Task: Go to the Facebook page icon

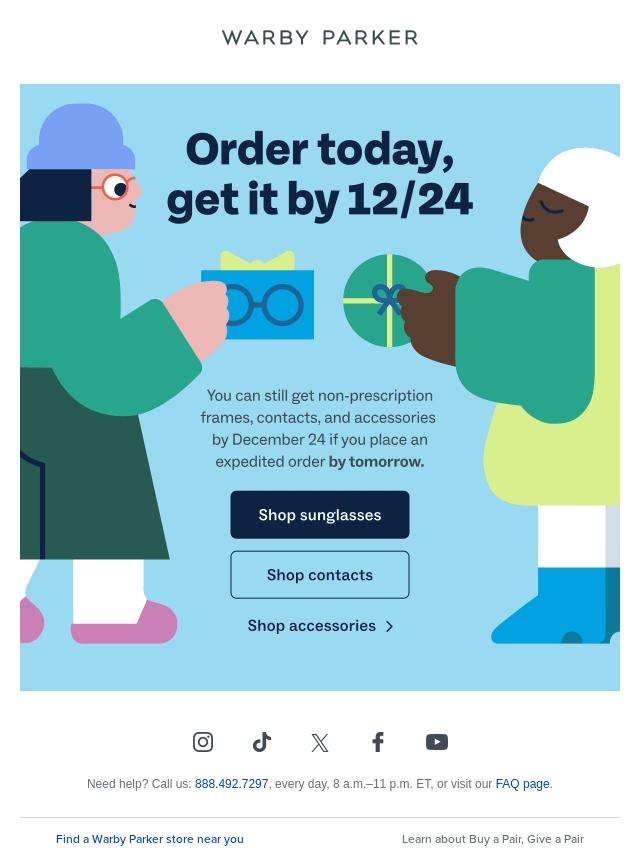Action: (x=378, y=742)
